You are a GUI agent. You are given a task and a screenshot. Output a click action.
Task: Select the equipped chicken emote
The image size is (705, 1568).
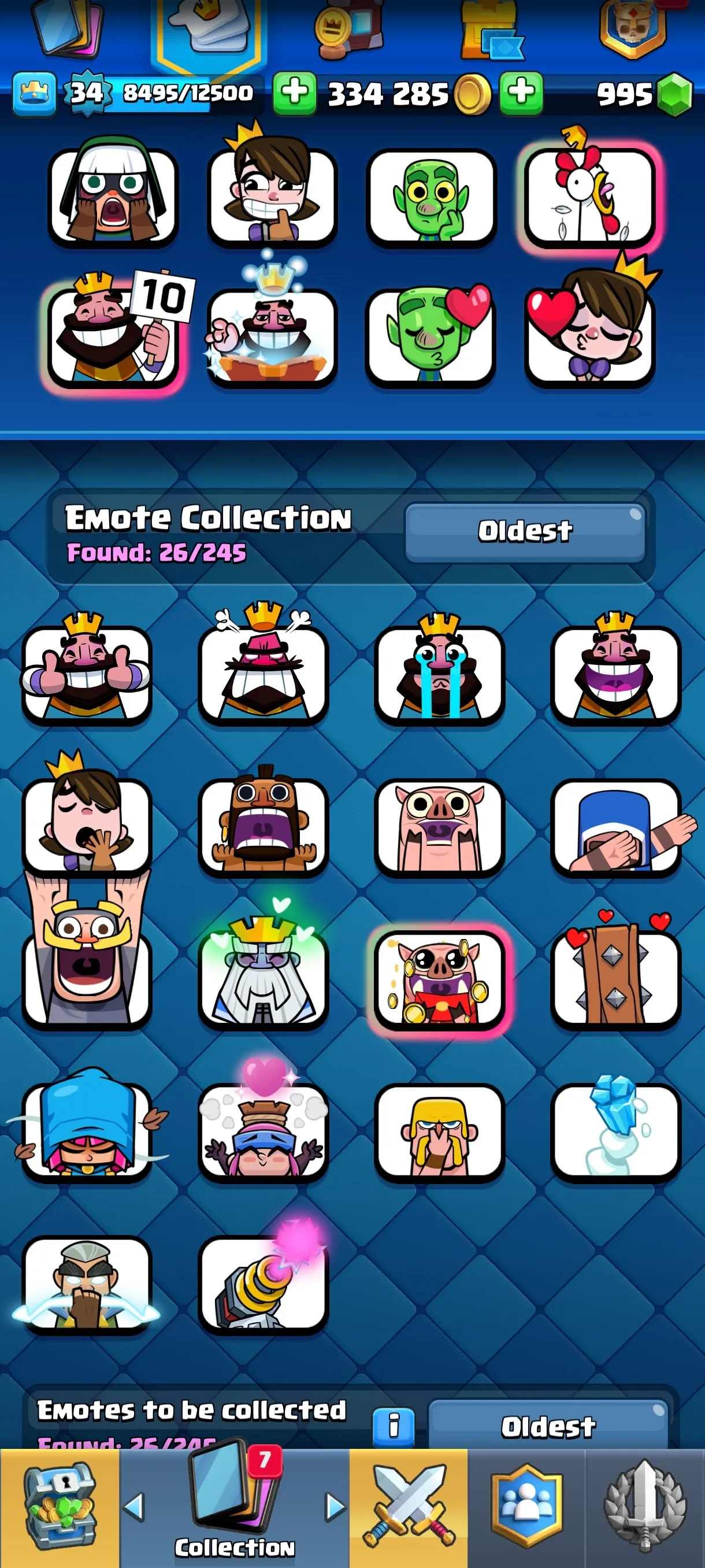pyautogui.click(x=589, y=195)
